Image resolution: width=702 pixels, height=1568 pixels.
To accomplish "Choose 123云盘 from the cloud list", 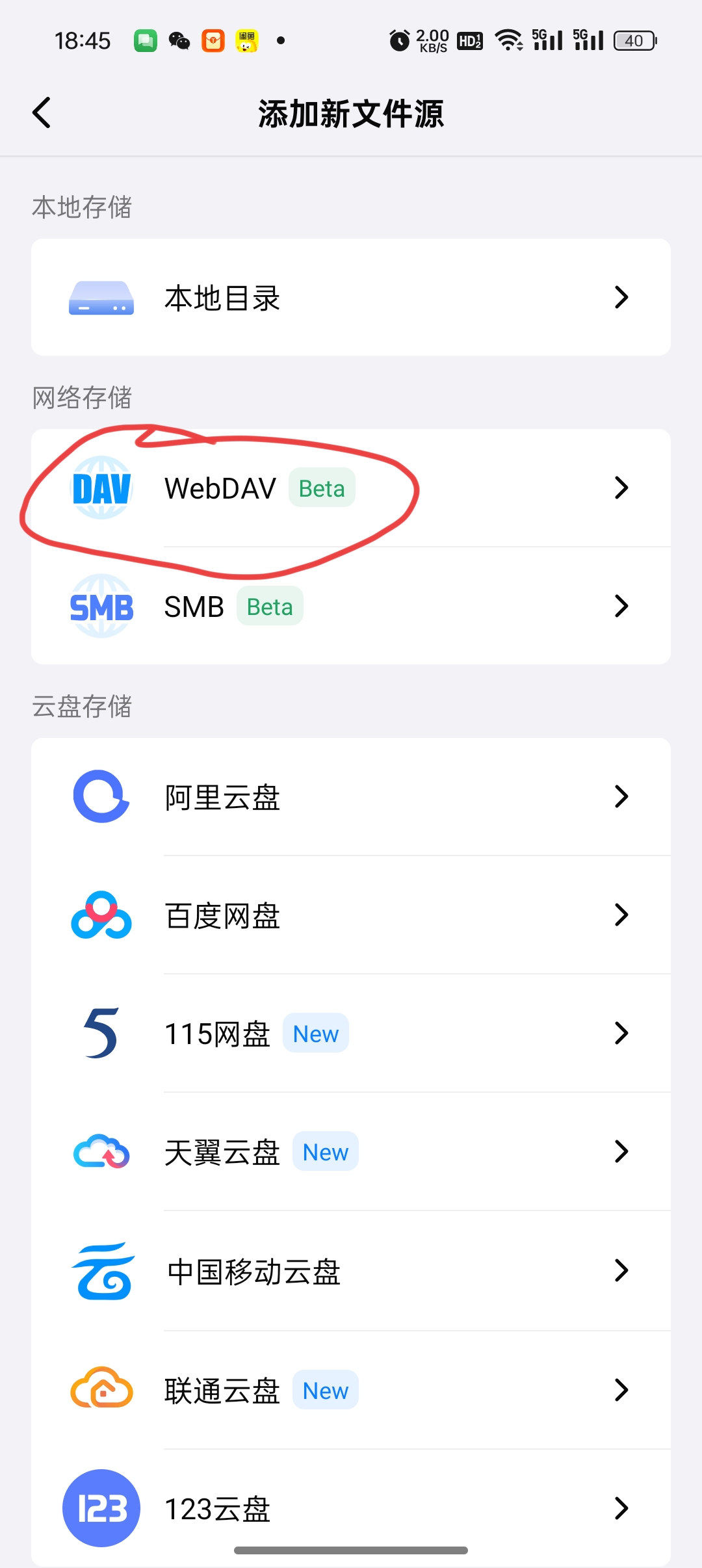I will (x=351, y=1508).
